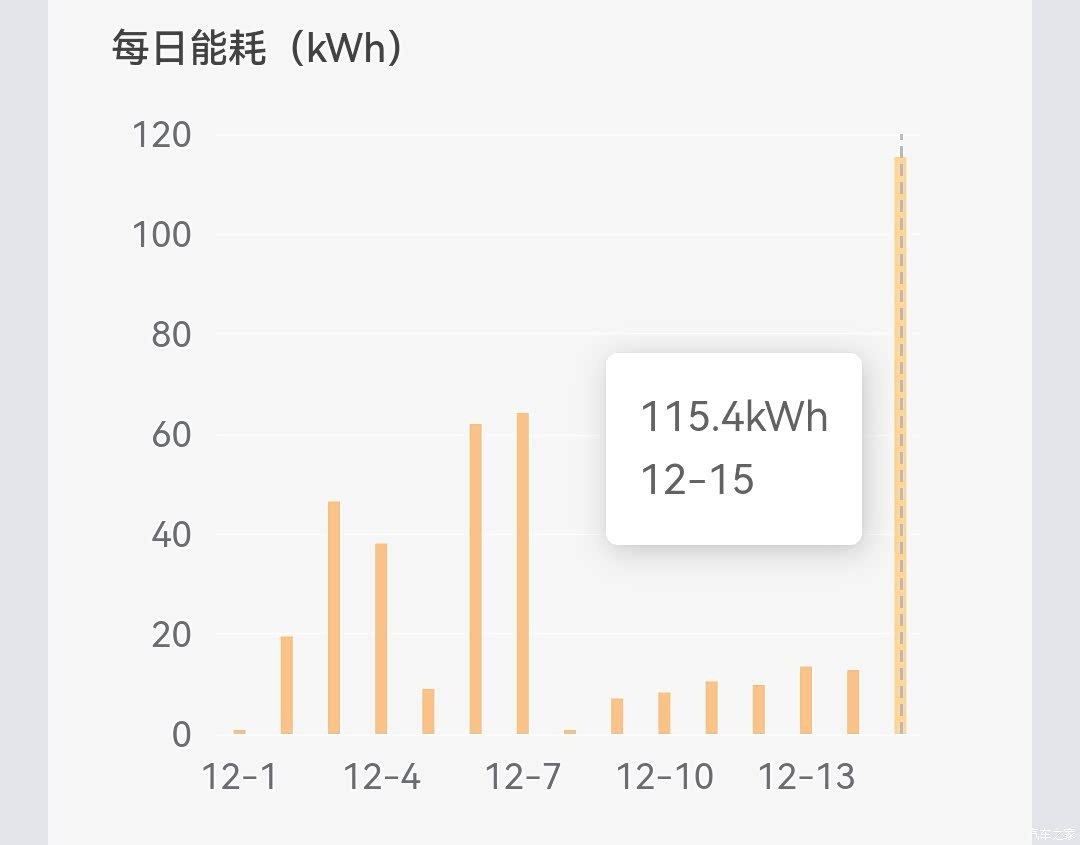Screen dimensions: 1080x845
Task: View the 12-10 daily energy bar
Action: pyautogui.click(x=664, y=713)
